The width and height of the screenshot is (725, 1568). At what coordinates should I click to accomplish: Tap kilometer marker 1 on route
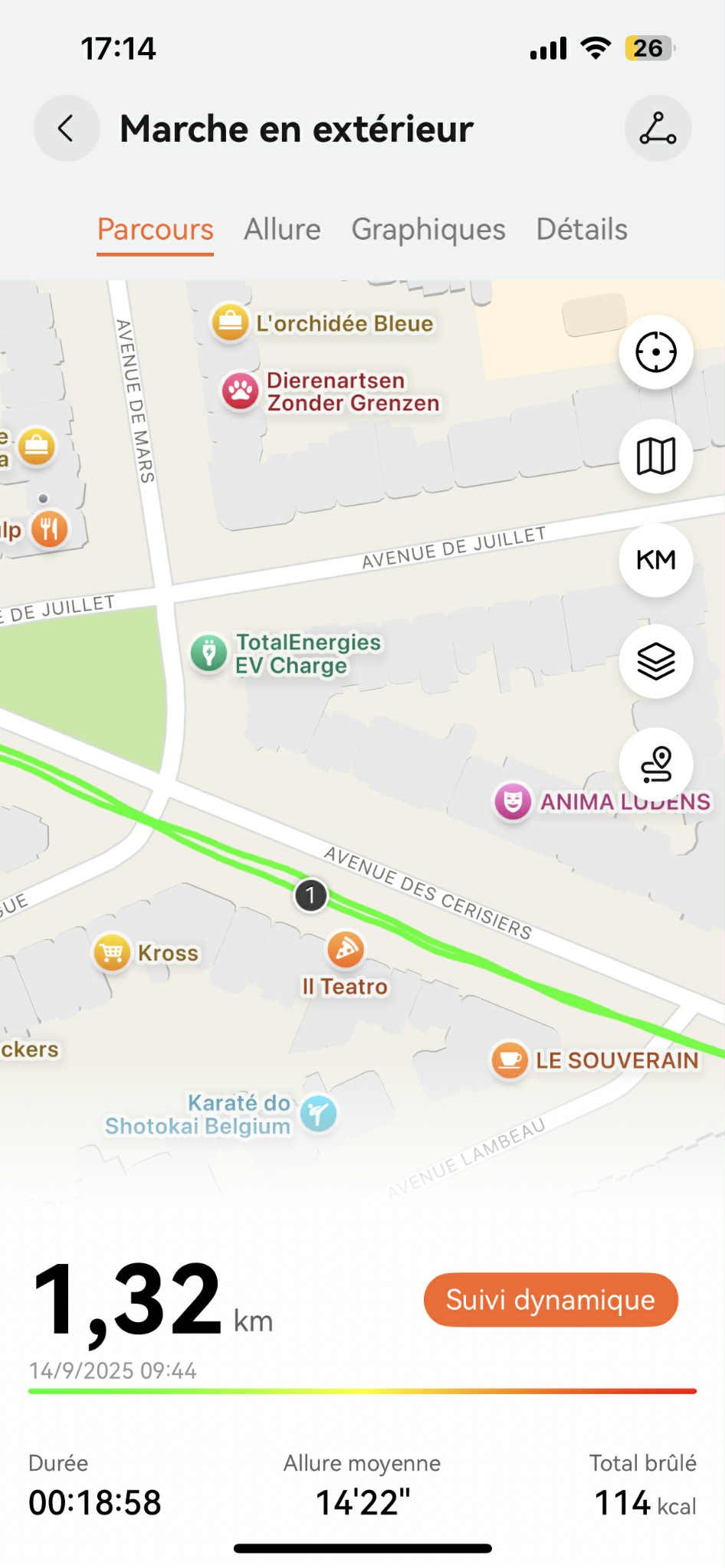(x=310, y=895)
